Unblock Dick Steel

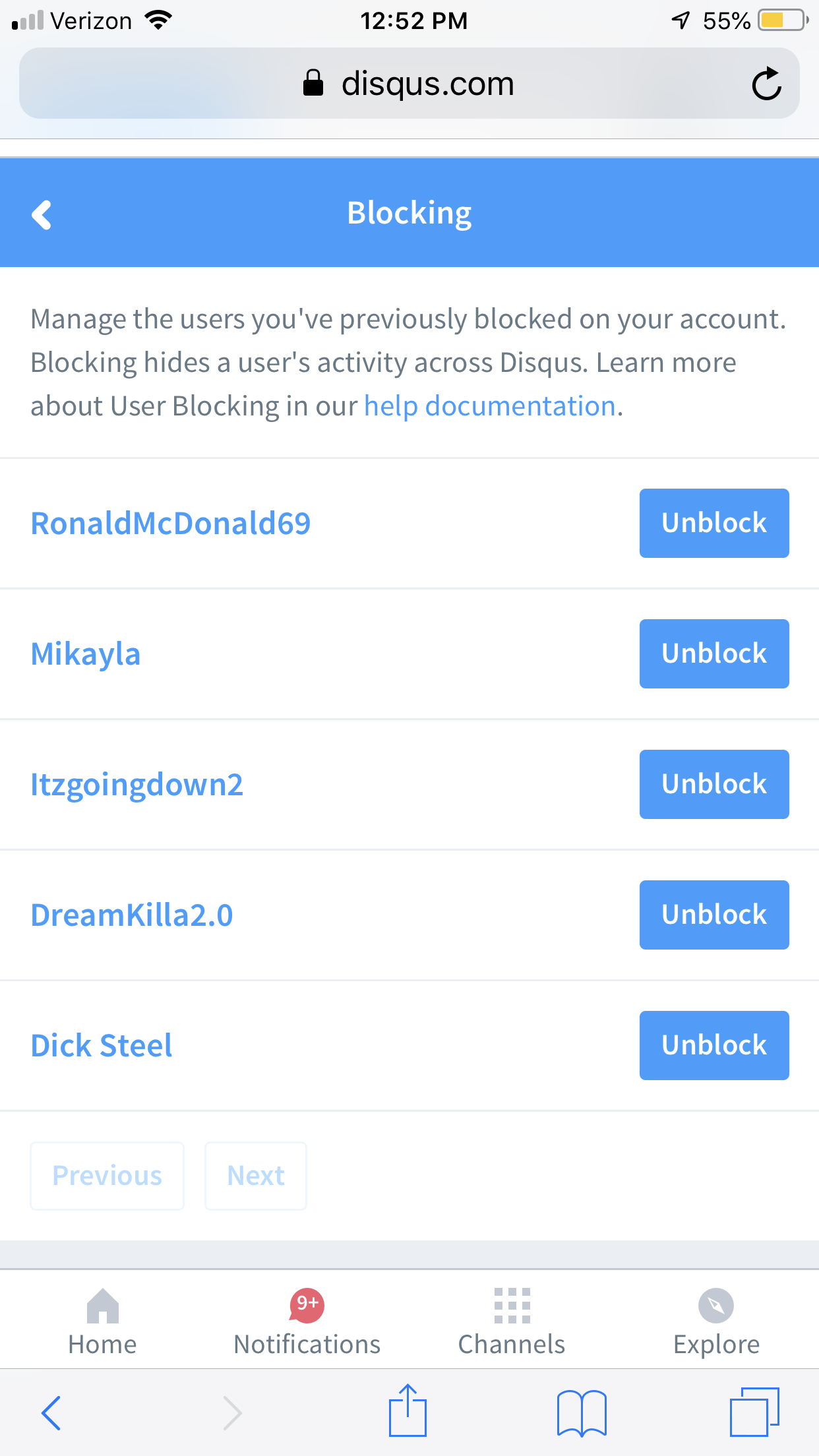click(x=714, y=1045)
